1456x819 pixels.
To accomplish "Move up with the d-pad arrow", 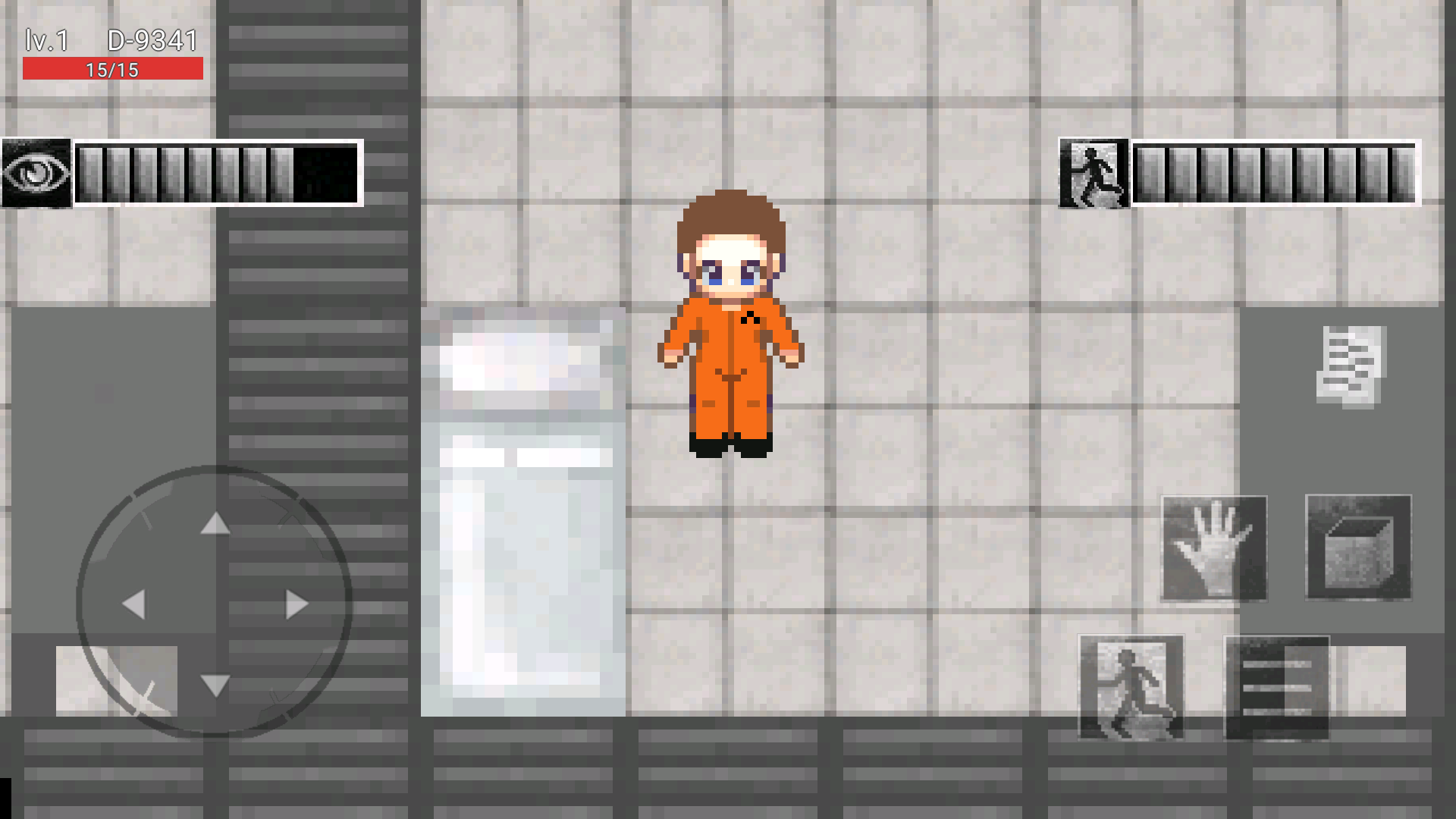I will [215, 524].
